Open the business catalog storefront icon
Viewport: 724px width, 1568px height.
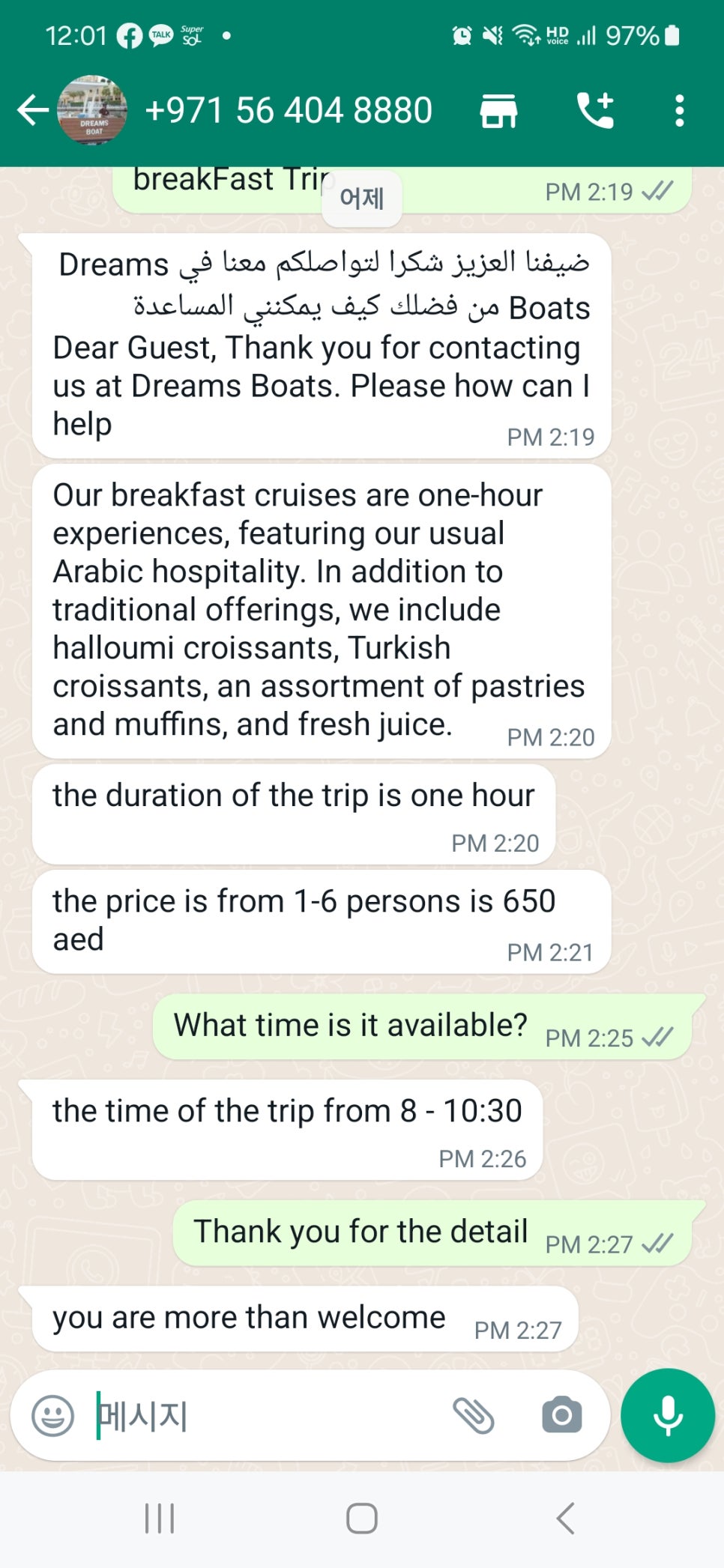[x=498, y=111]
